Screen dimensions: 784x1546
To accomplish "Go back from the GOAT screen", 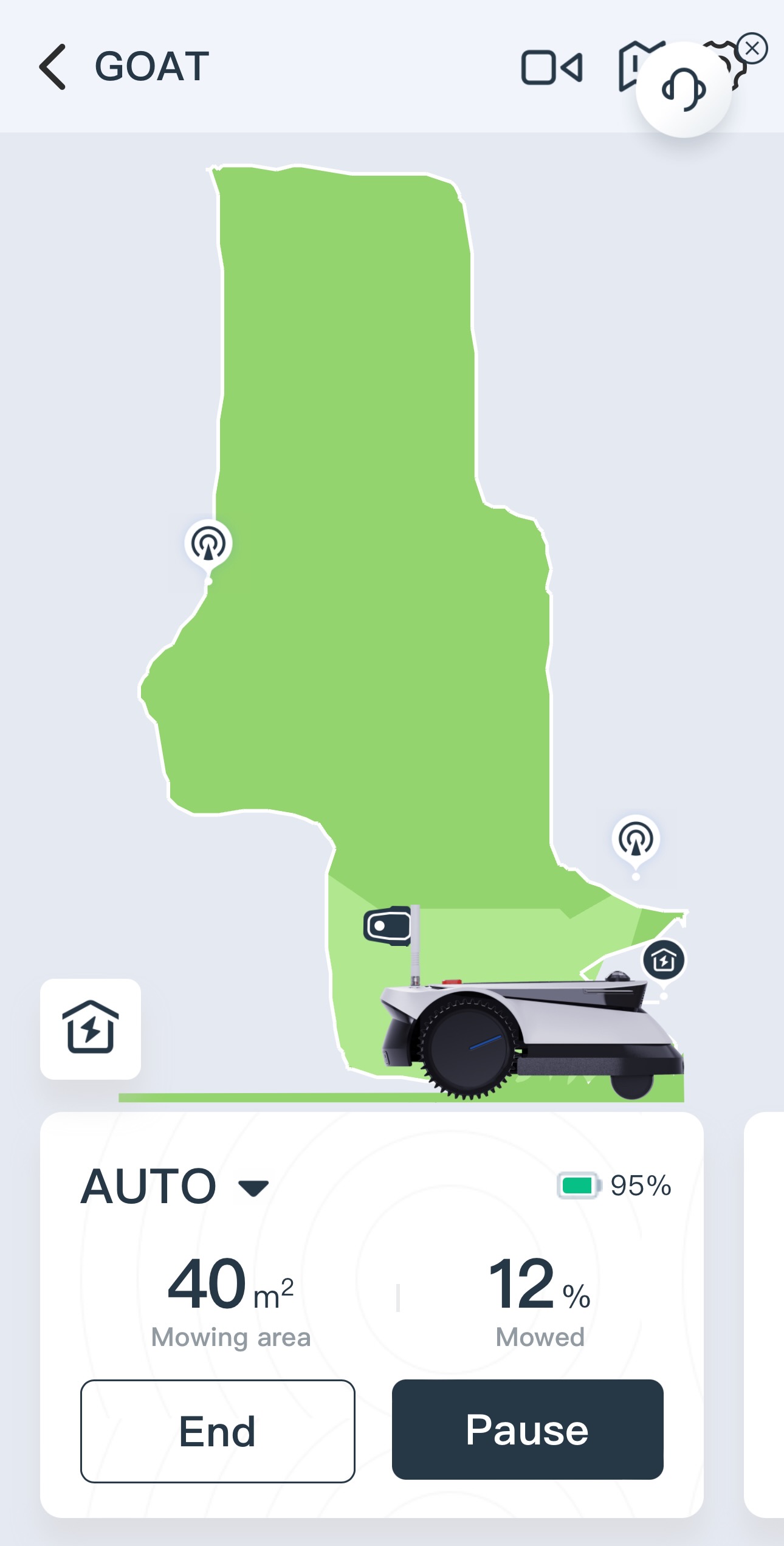I will click(53, 67).
